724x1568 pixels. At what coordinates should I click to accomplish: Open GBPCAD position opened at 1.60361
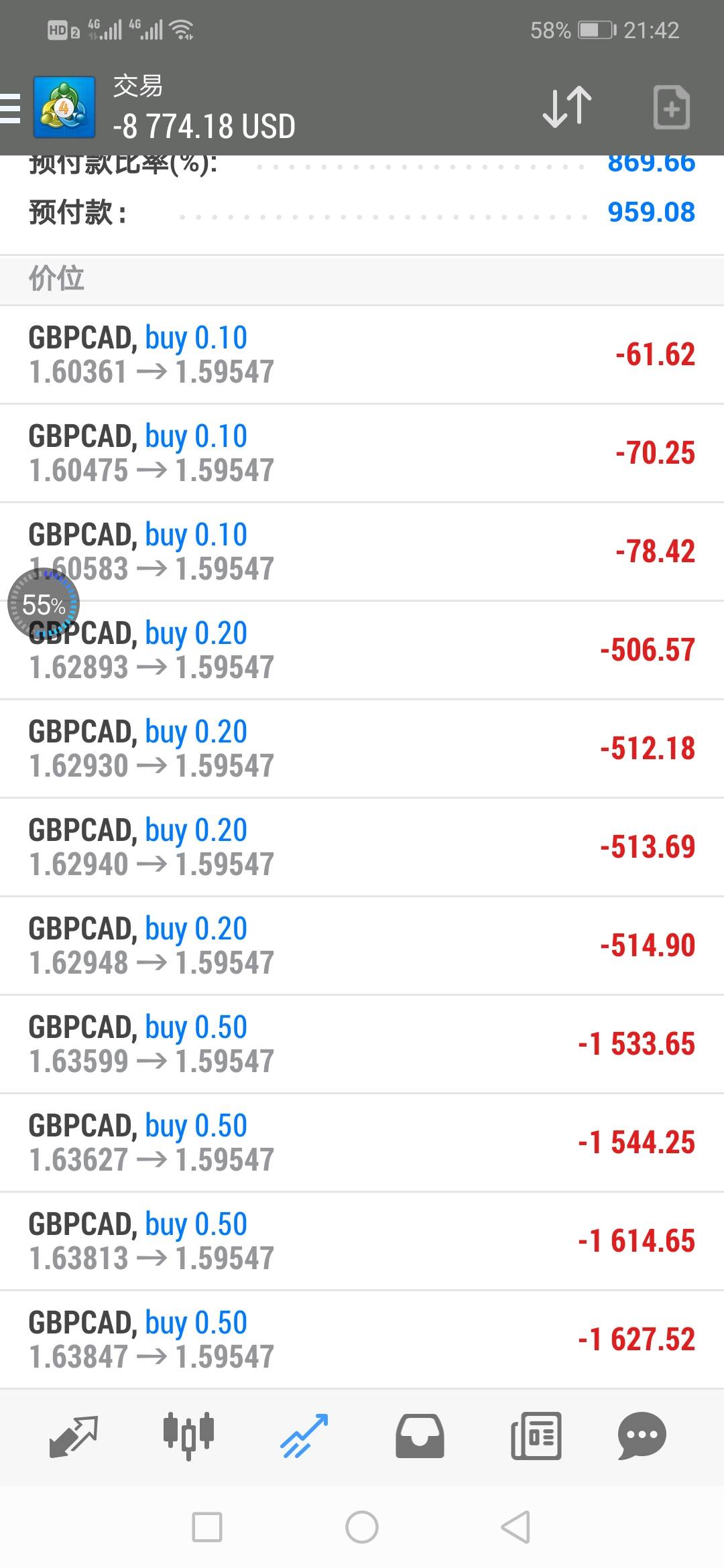362,354
